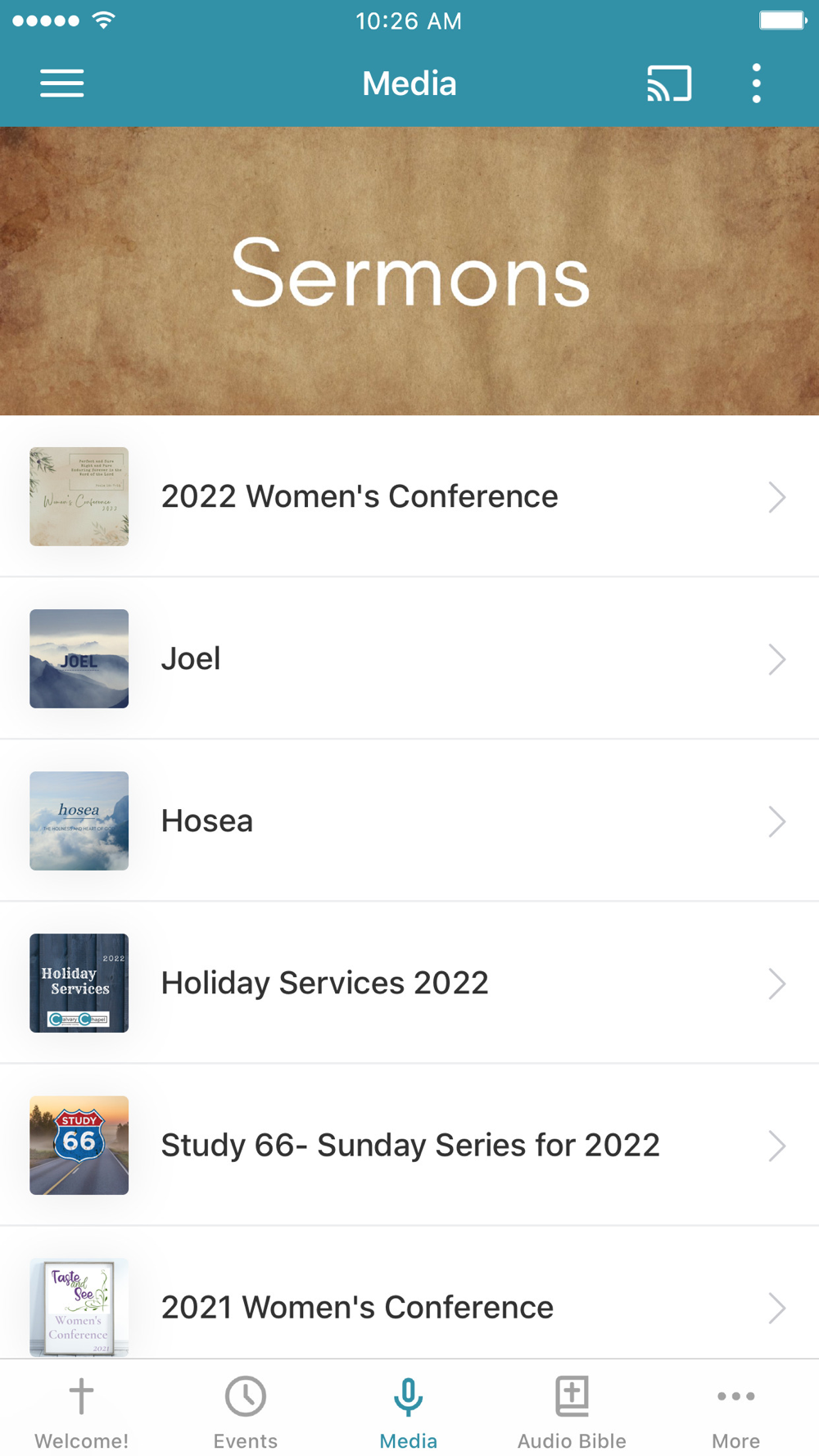The image size is (819, 1456).
Task: Open Study 66- Sunday Series for 2022
Action: point(409,1145)
